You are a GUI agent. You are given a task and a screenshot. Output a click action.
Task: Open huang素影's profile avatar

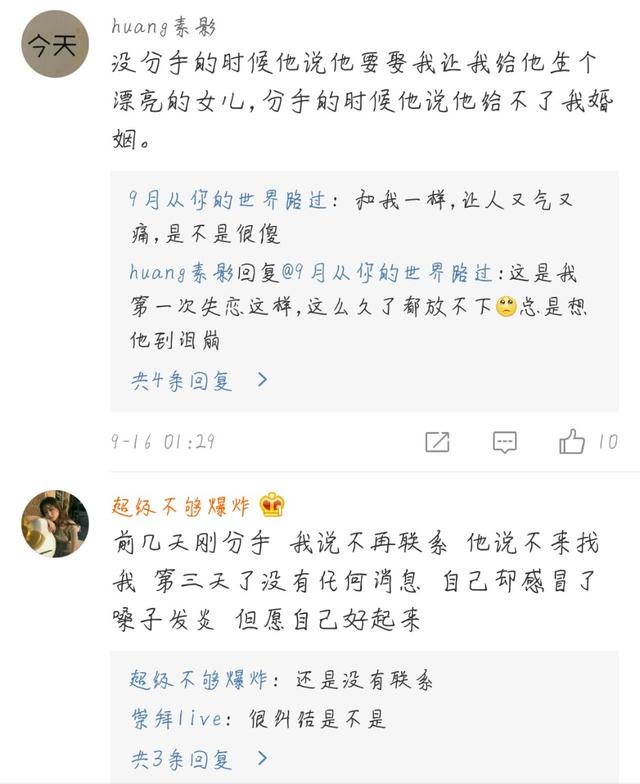pyautogui.click(x=55, y=44)
